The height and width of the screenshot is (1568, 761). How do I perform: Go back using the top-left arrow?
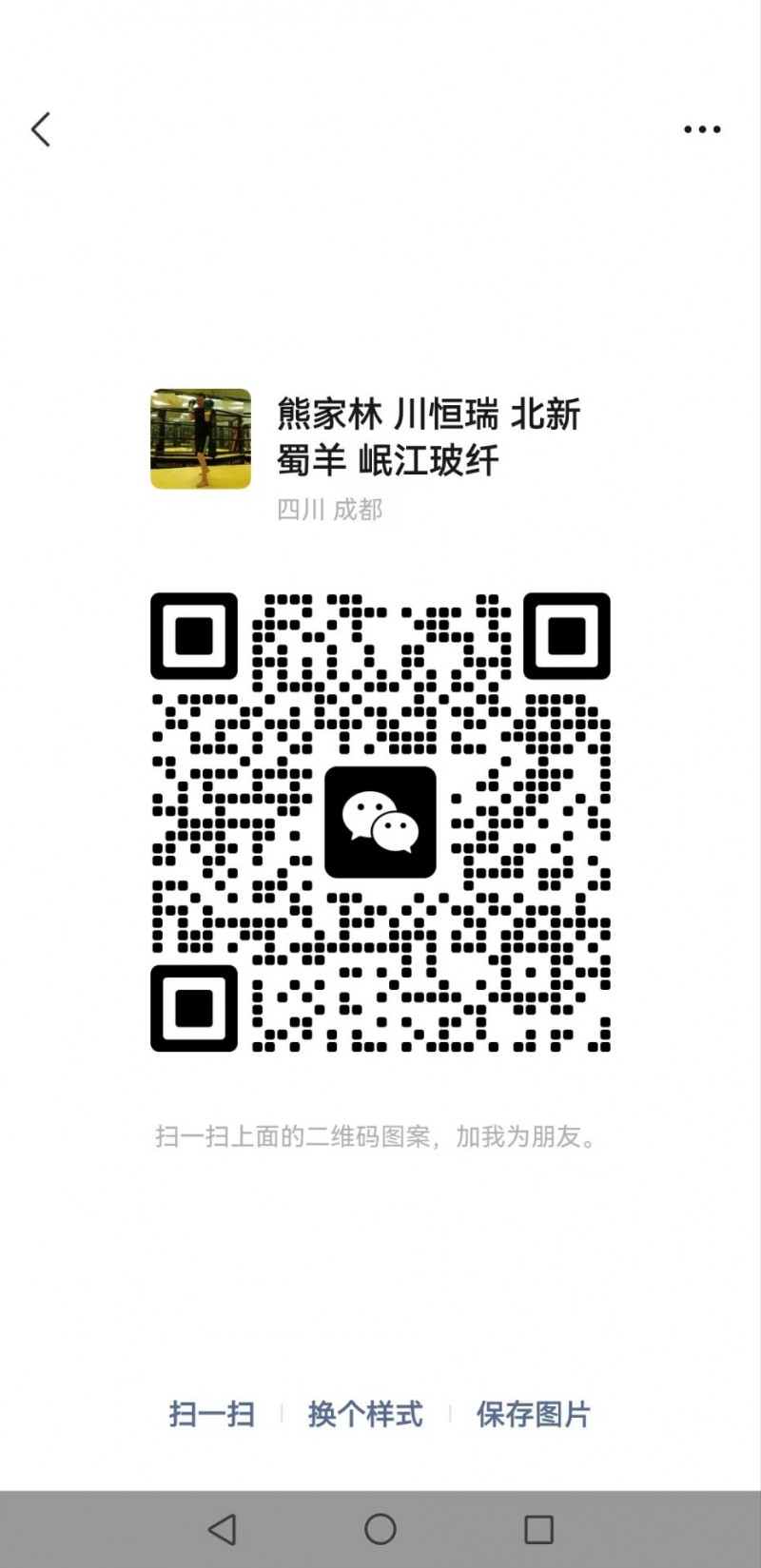coord(40,129)
